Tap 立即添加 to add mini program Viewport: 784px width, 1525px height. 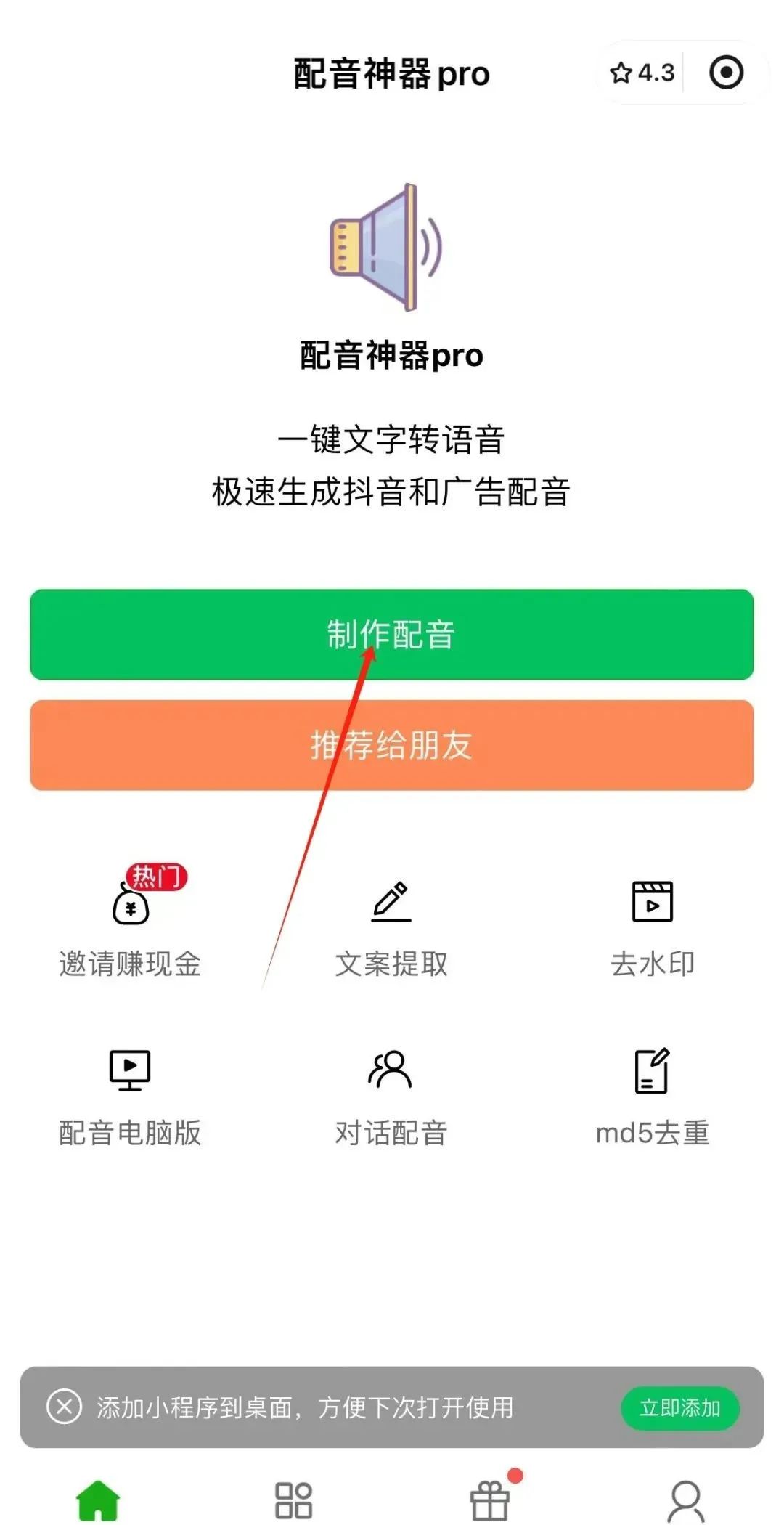point(680,1408)
